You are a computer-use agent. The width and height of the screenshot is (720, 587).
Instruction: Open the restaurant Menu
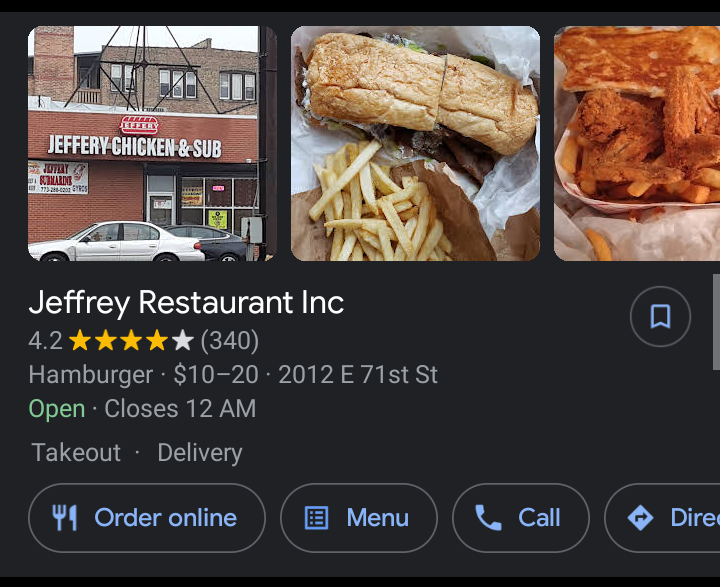(x=359, y=518)
